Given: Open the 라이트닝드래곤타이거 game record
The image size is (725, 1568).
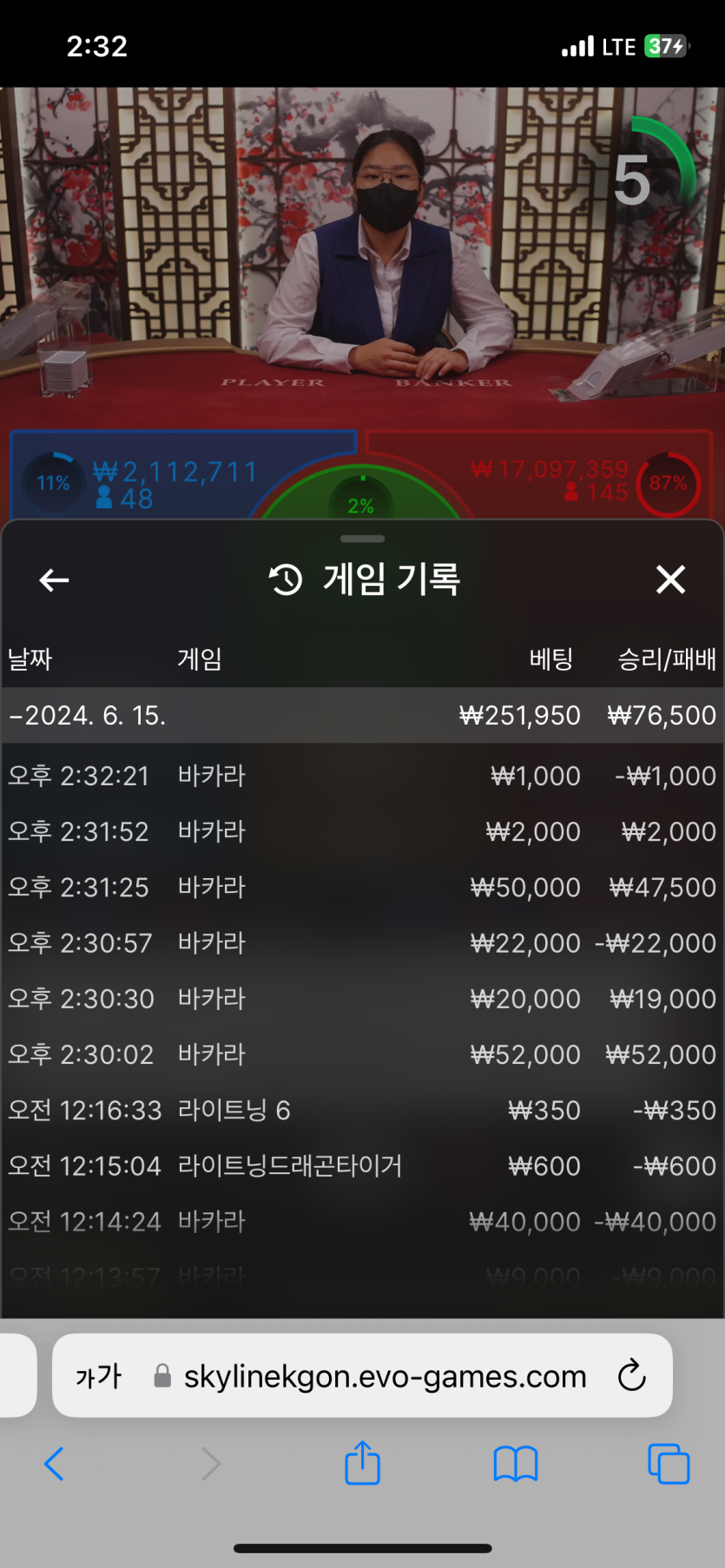Looking at the screenshot, I should point(361,1165).
